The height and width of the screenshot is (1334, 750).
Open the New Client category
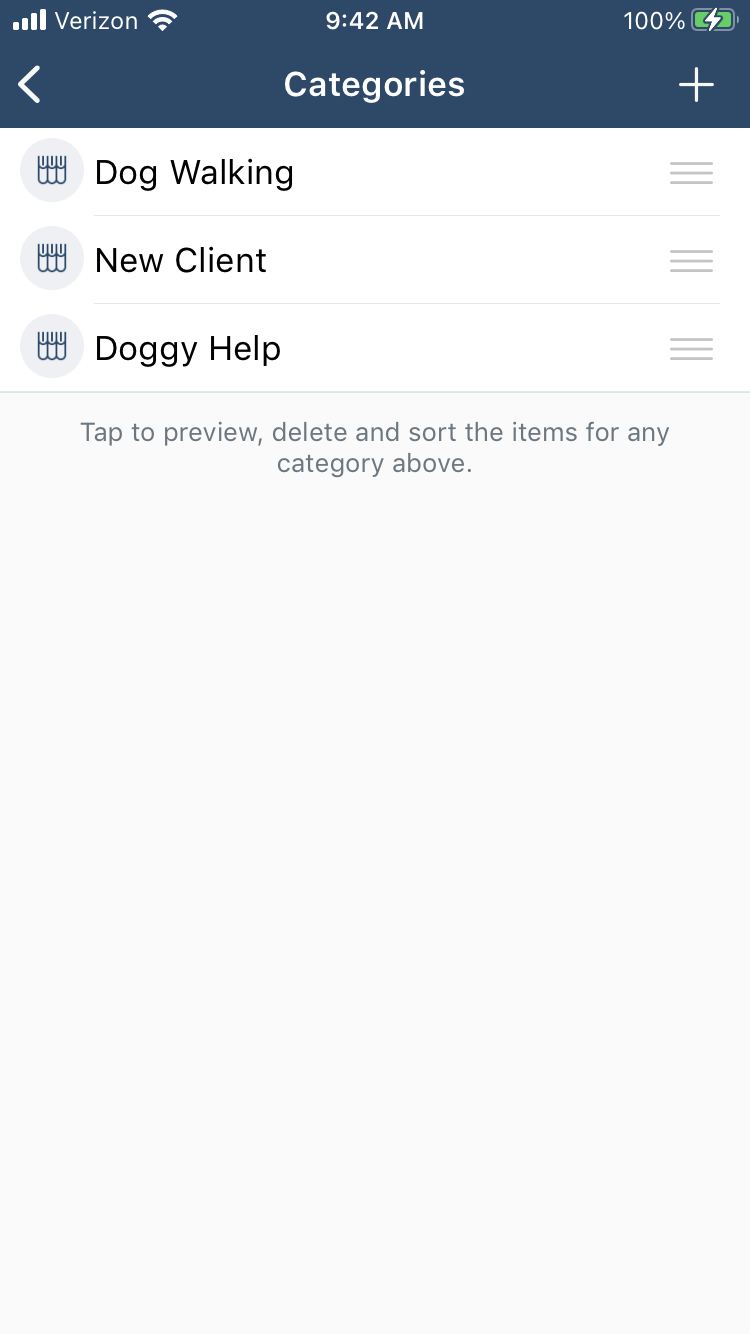pos(375,260)
